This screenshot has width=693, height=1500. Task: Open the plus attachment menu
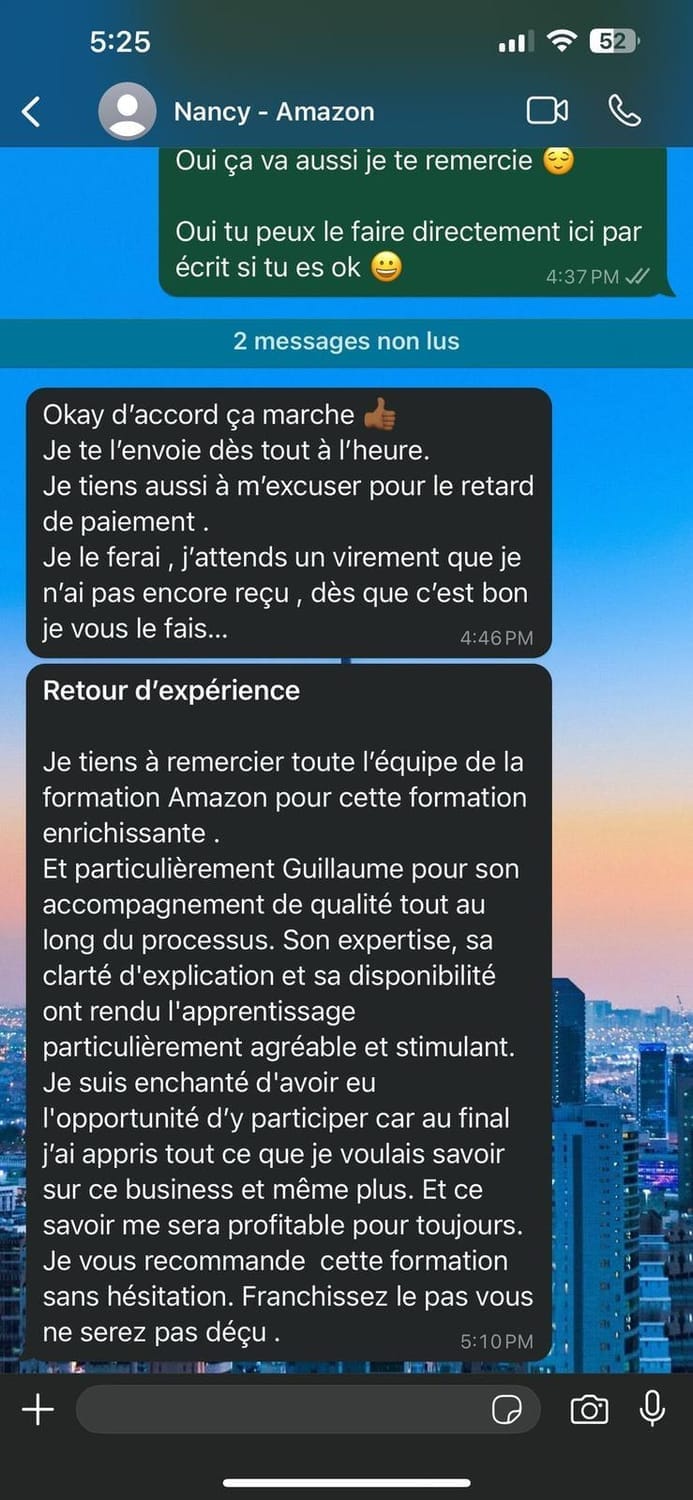pos(38,1410)
